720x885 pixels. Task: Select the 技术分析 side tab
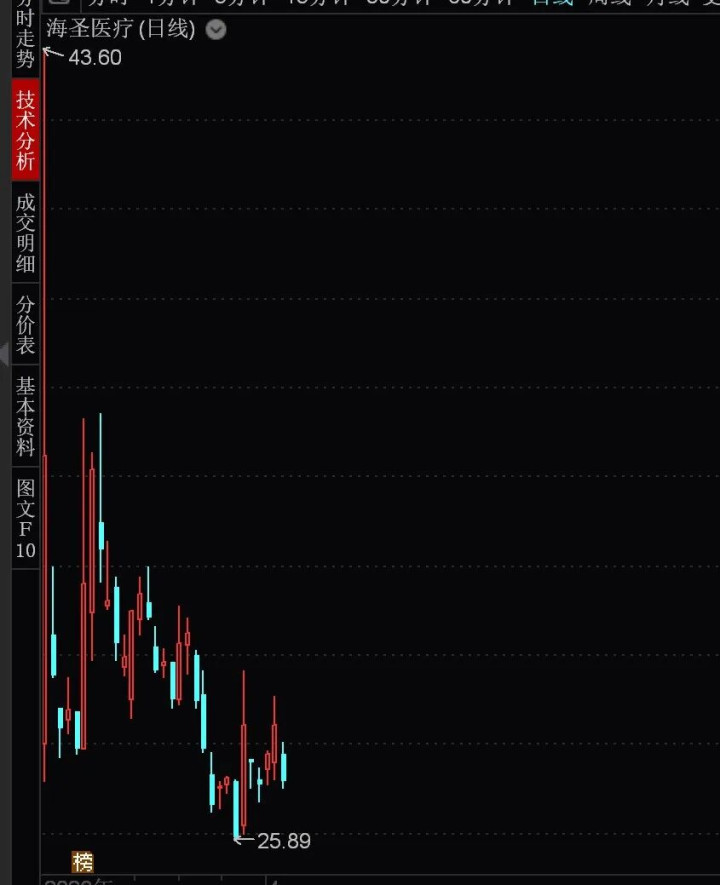point(25,130)
